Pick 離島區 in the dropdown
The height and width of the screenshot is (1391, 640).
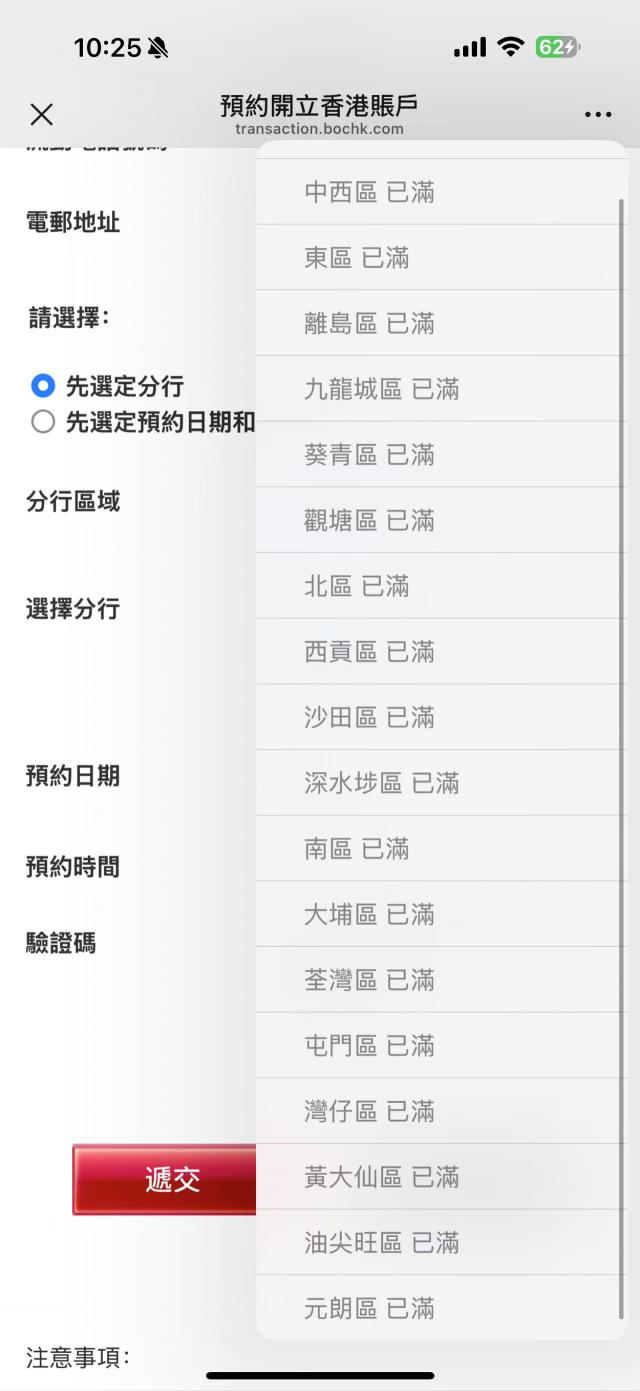(370, 323)
